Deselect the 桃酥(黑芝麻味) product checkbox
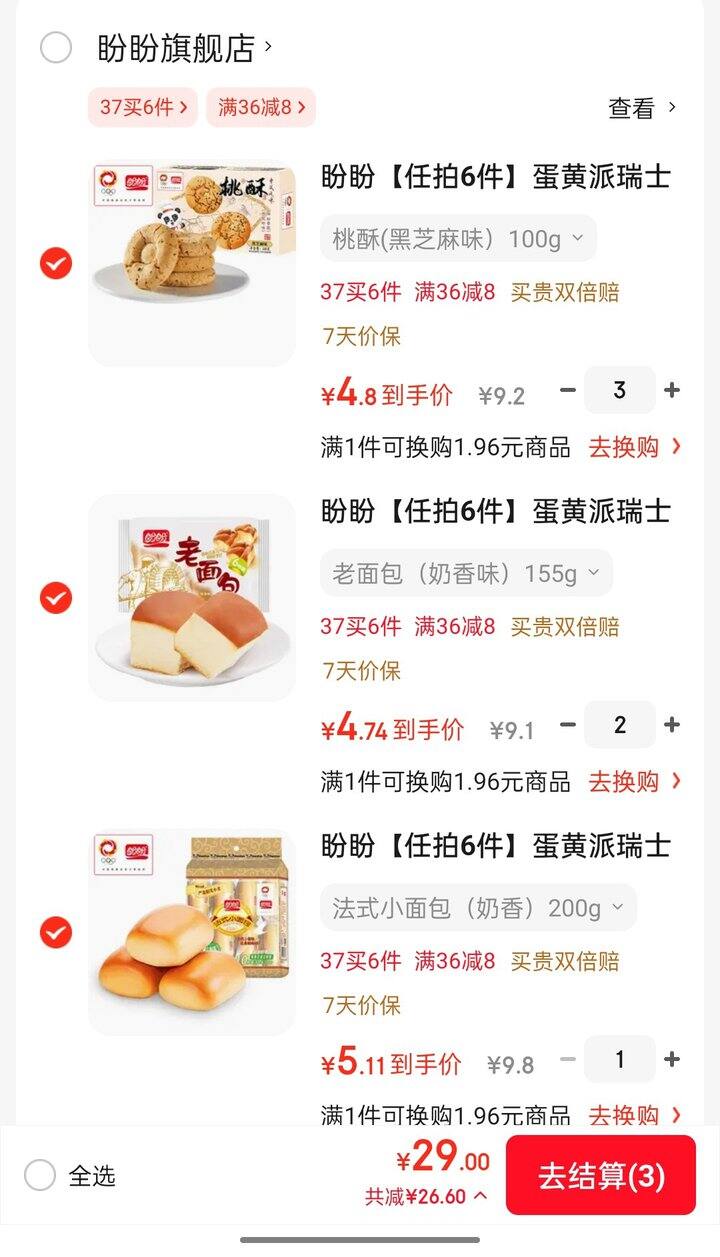The height and width of the screenshot is (1257, 720). pos(55,264)
